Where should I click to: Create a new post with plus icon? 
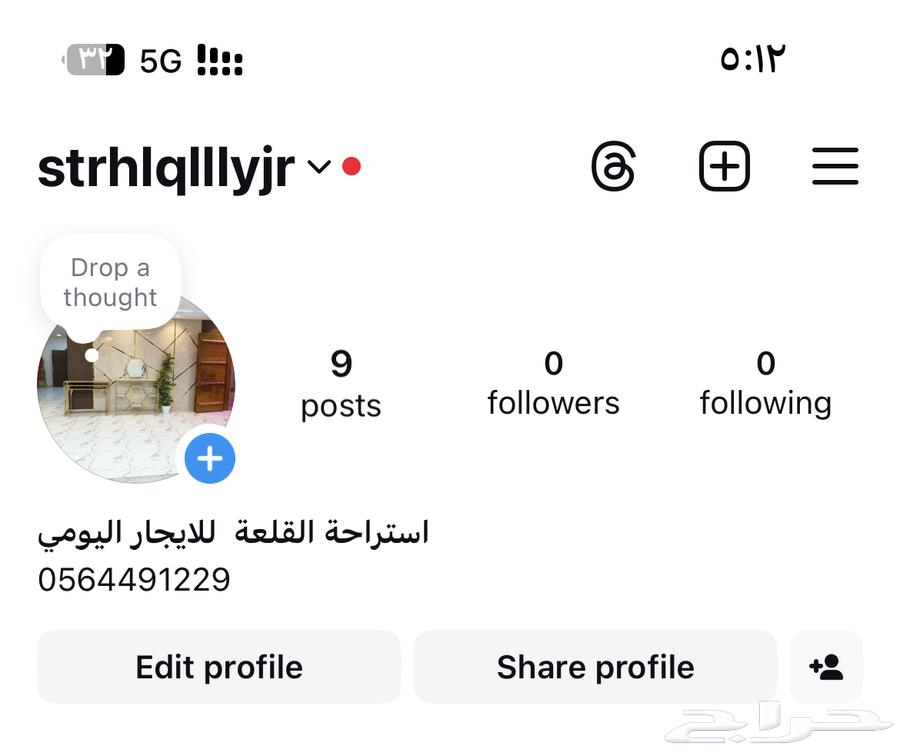click(724, 166)
